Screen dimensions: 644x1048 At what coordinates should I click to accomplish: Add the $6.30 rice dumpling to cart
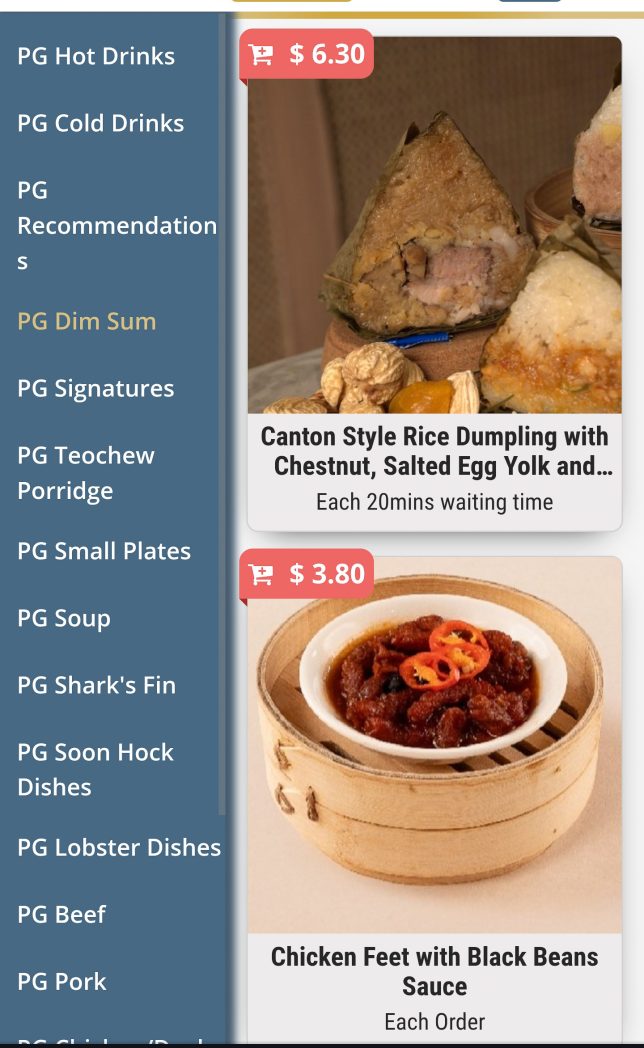tap(307, 54)
